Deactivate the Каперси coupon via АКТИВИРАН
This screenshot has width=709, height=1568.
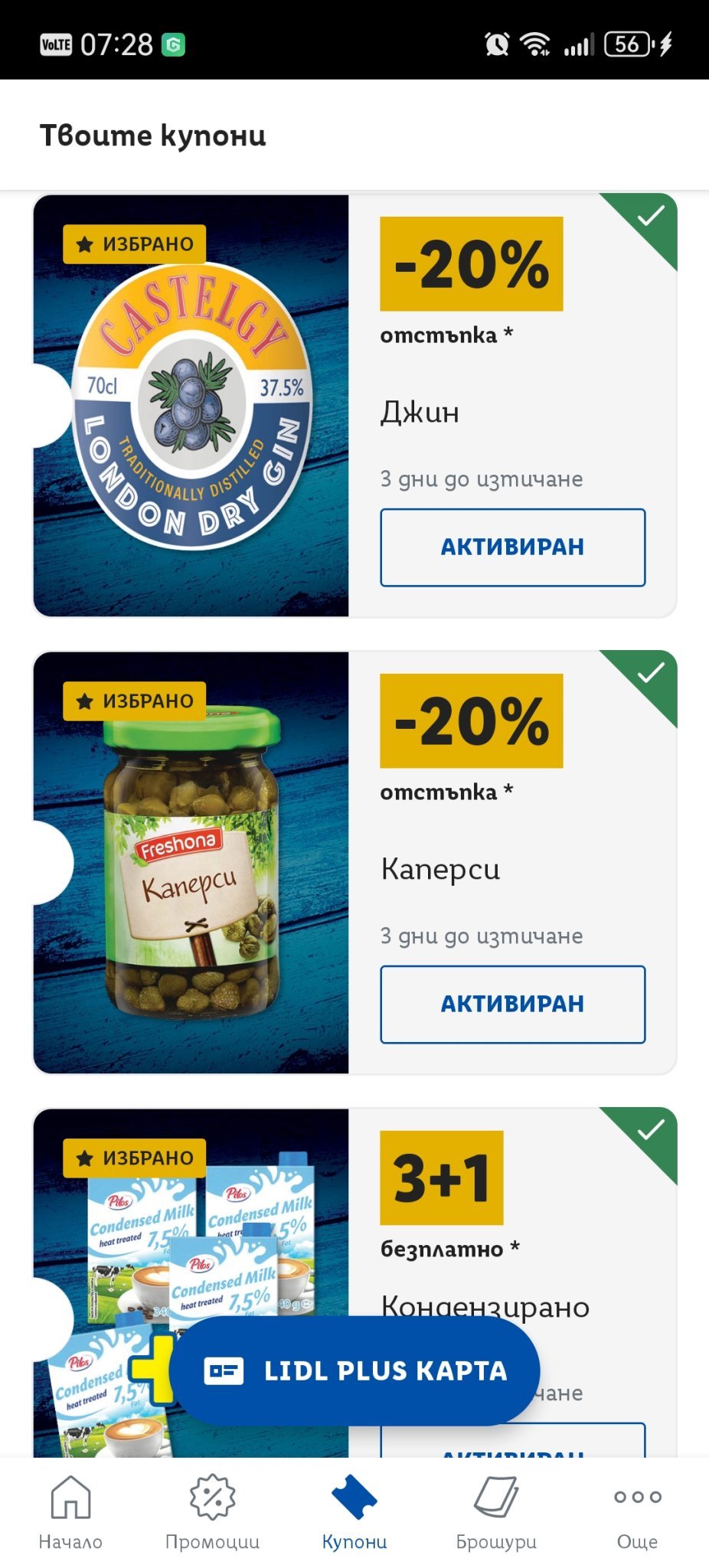pyautogui.click(x=512, y=1004)
